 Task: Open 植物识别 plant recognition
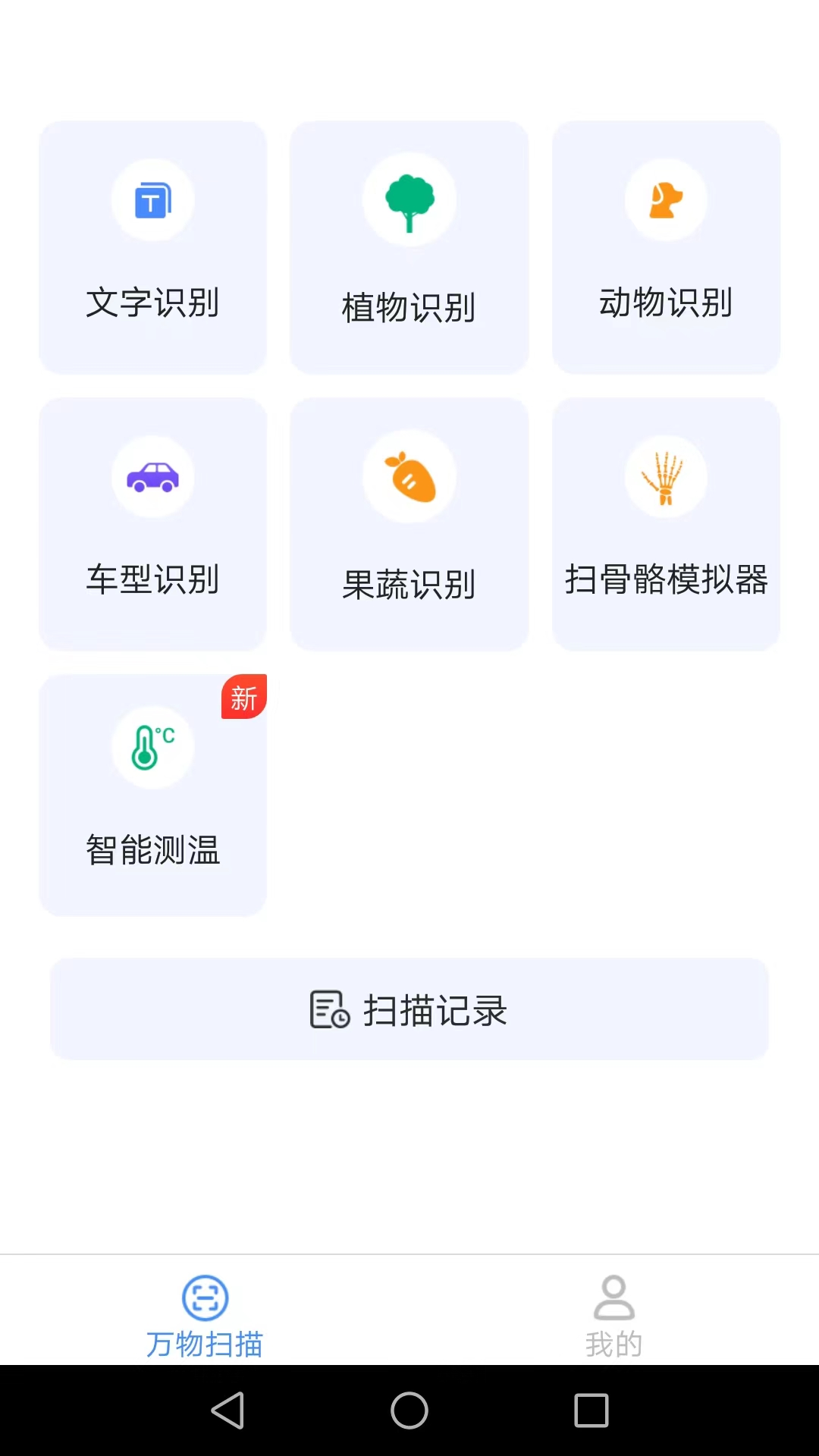pos(409,247)
